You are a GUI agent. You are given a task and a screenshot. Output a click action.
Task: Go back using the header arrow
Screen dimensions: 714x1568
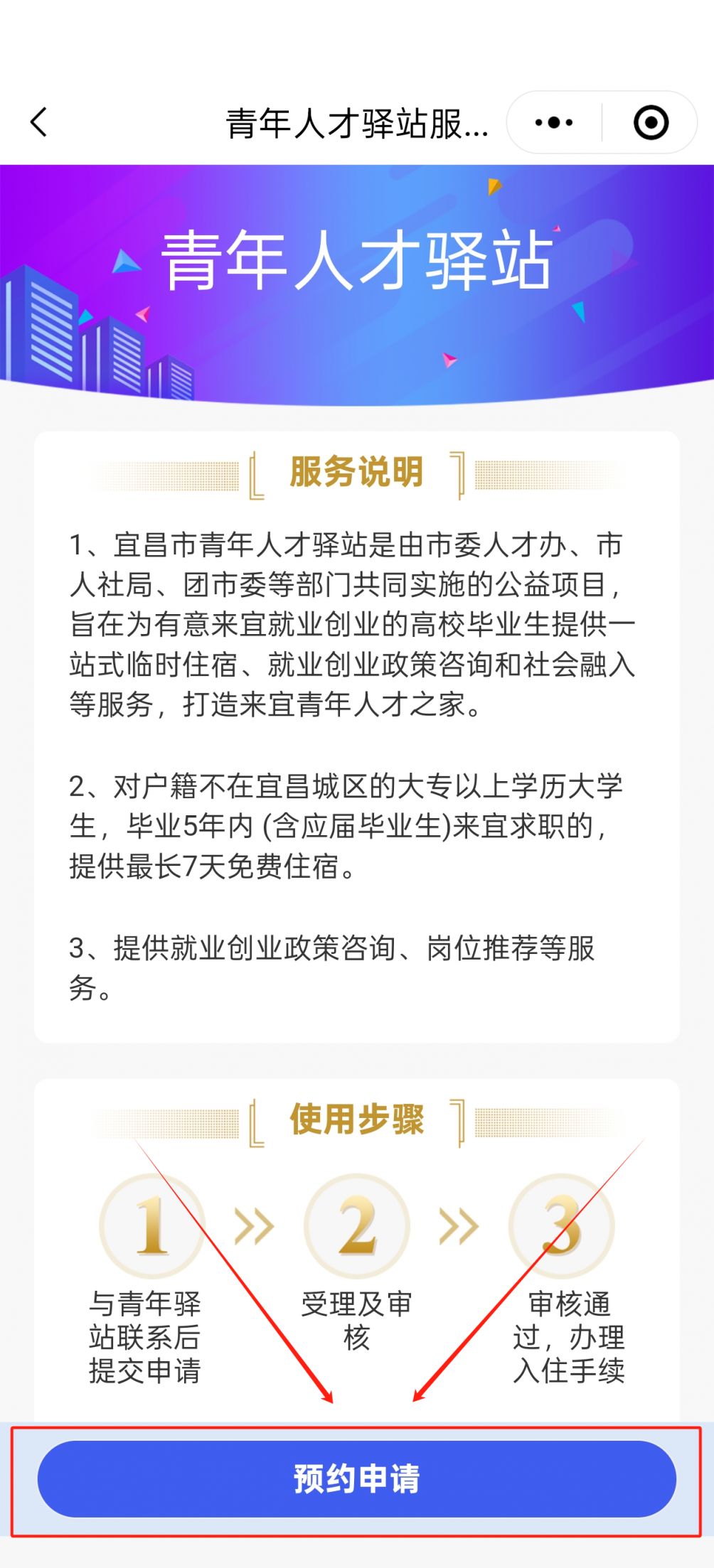[x=39, y=122]
